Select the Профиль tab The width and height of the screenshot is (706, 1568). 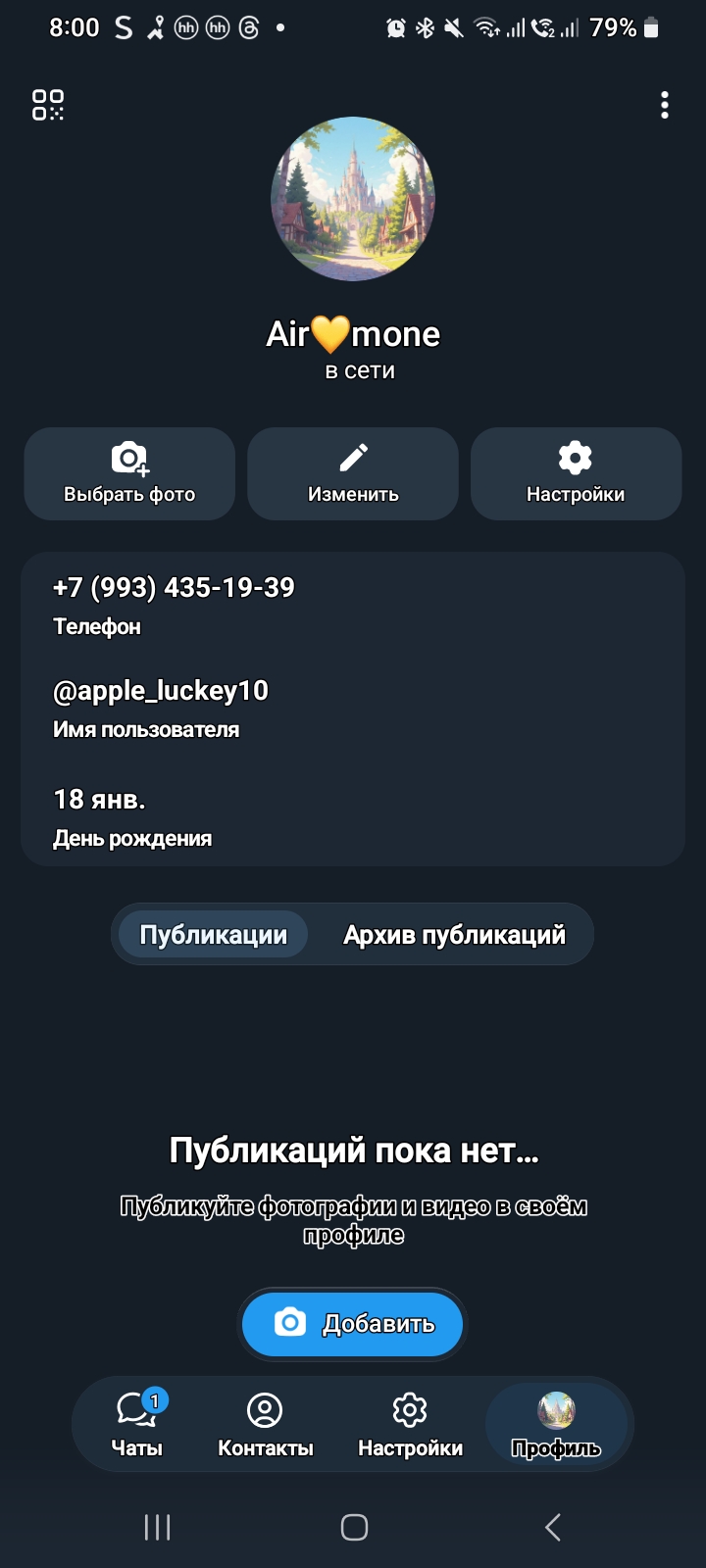click(x=556, y=1424)
